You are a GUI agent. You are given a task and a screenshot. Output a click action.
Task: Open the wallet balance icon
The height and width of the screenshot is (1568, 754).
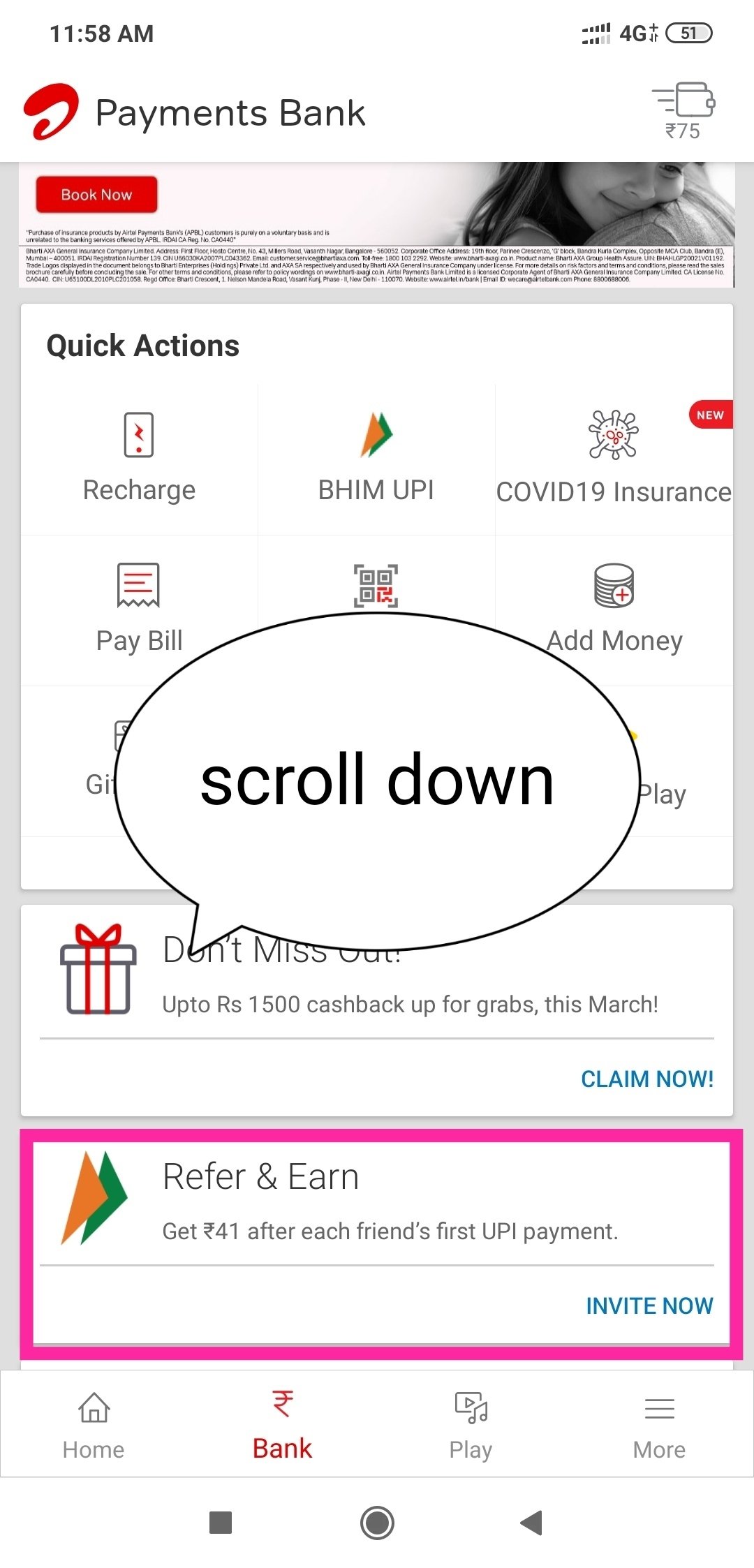pos(683,110)
